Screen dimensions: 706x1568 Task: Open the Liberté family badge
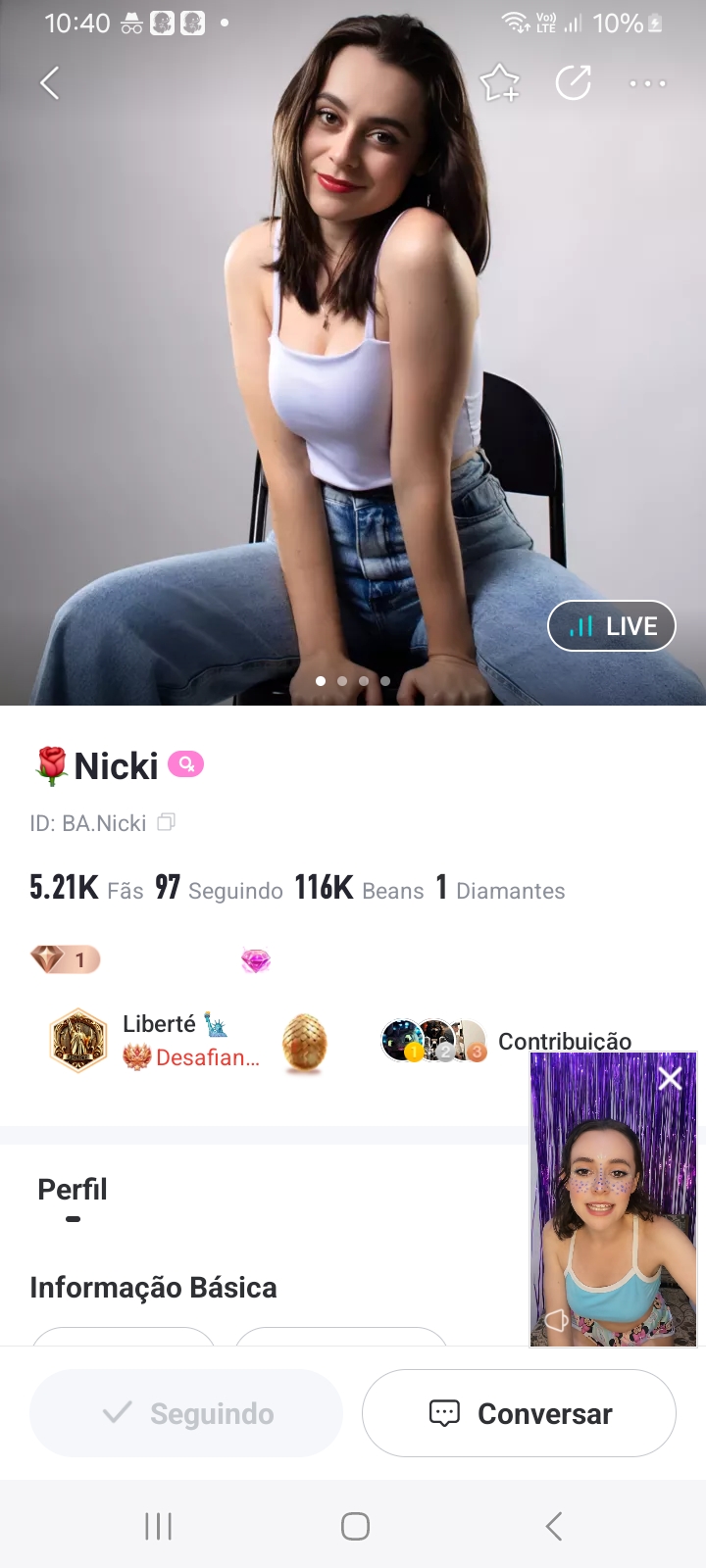tap(157, 1041)
